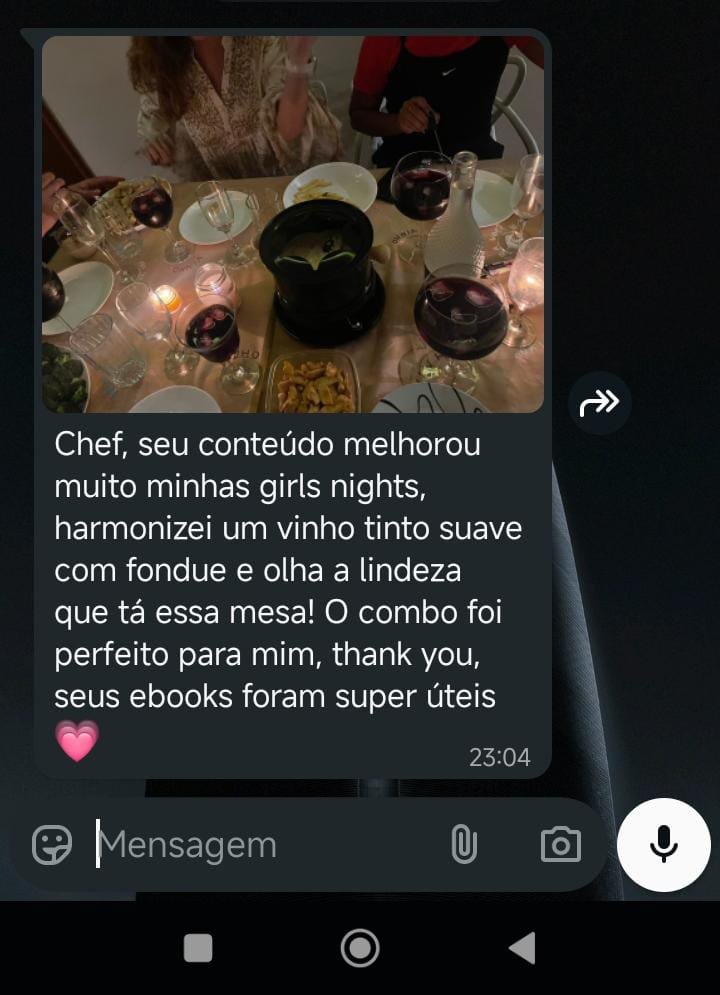Go back using the system back button
Image resolution: width=720 pixels, height=995 pixels.
pos(522,947)
